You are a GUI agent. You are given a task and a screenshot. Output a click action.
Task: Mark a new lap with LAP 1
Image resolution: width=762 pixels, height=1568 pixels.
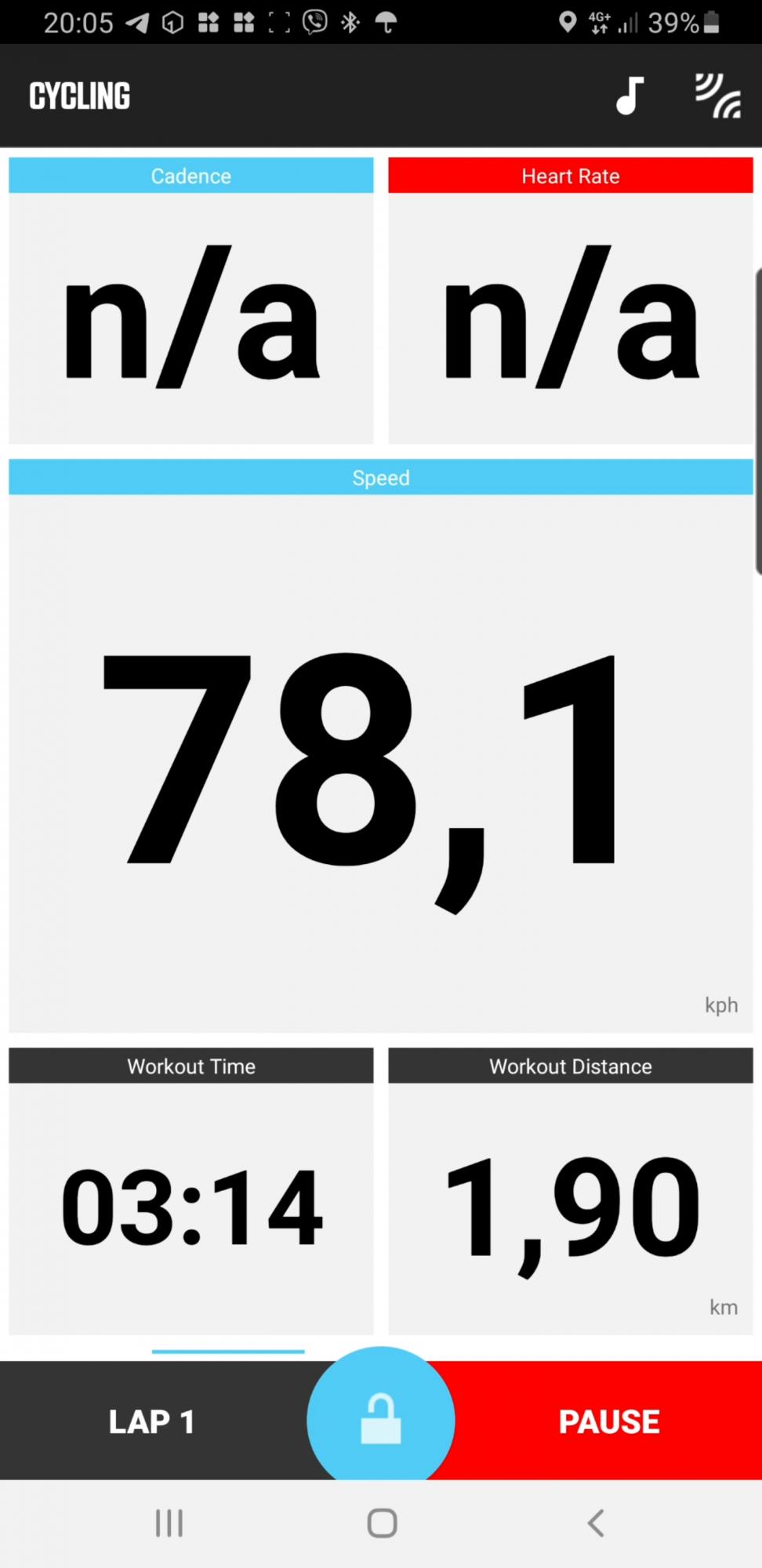[x=152, y=1421]
